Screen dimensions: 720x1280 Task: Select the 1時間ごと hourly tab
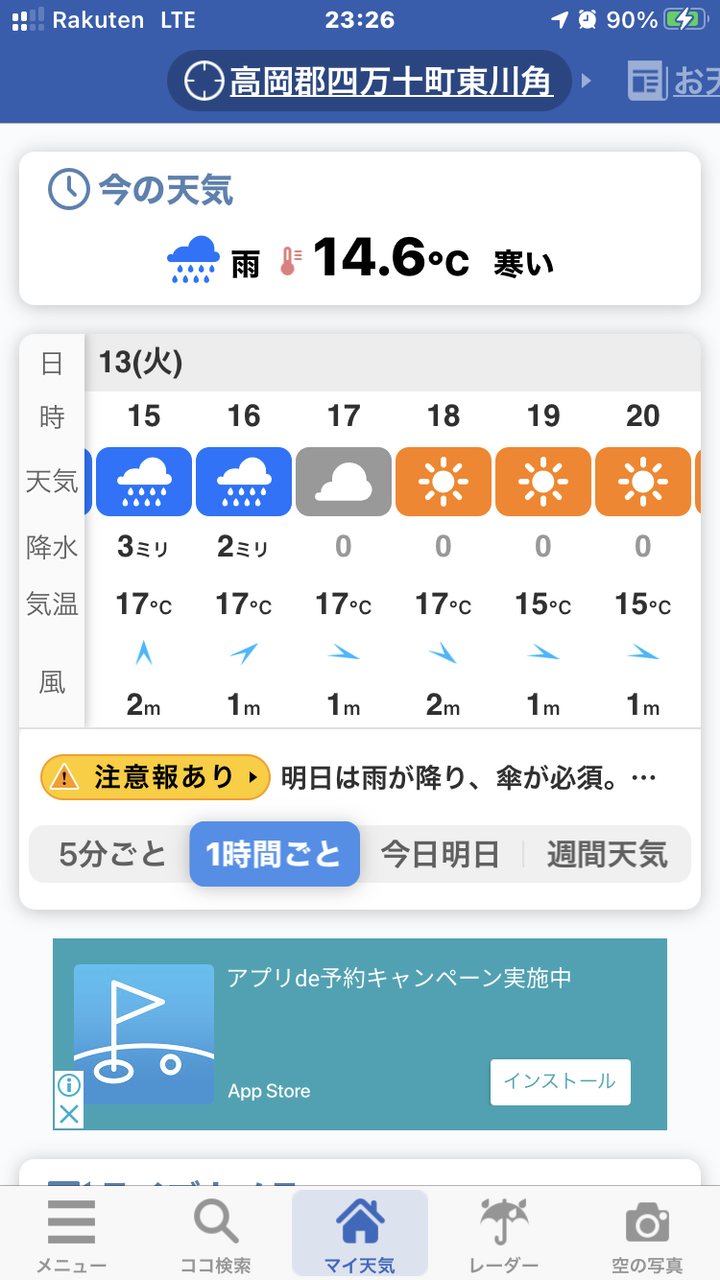[x=275, y=854]
